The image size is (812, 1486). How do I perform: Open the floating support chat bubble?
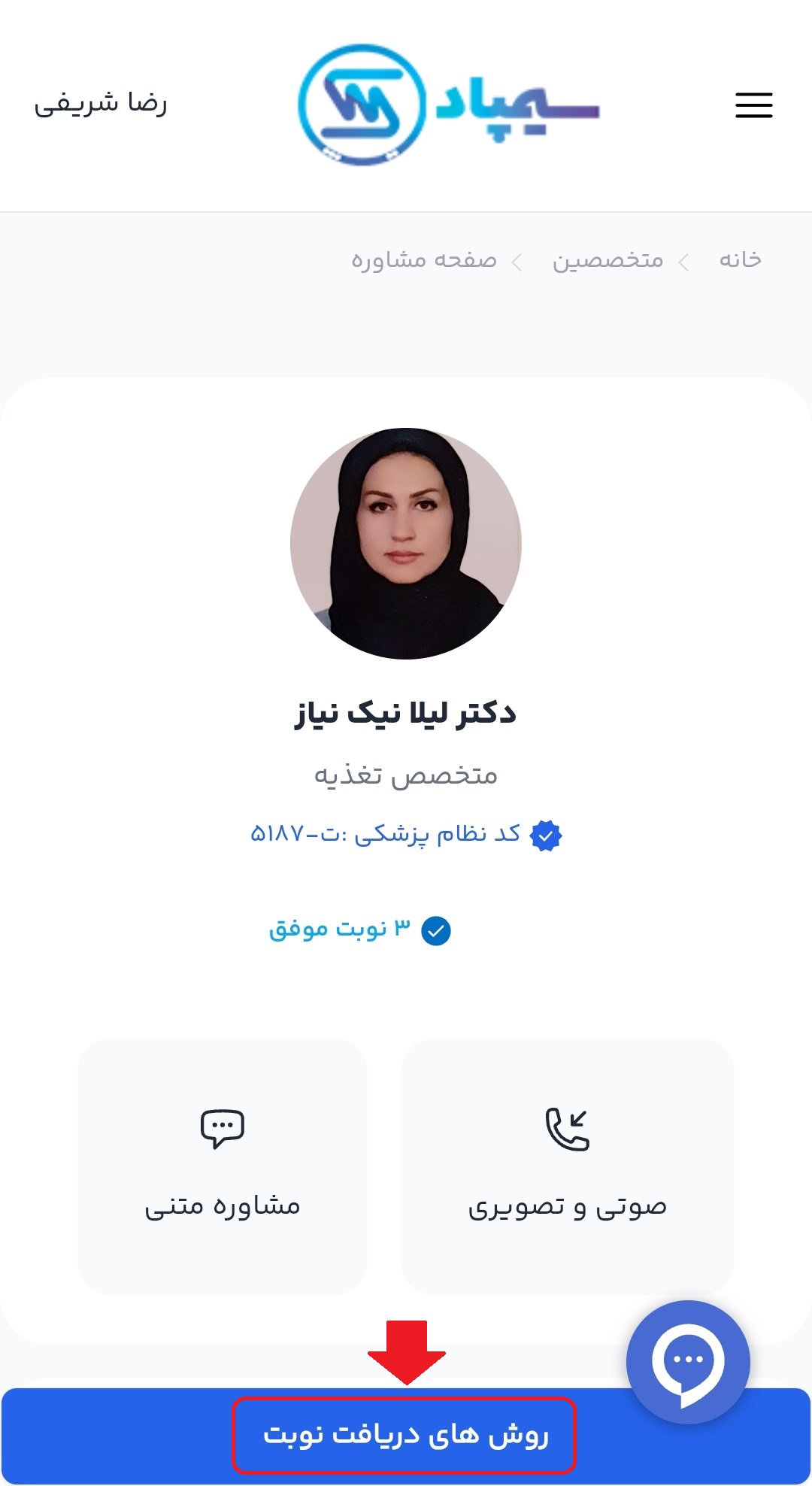[687, 1361]
